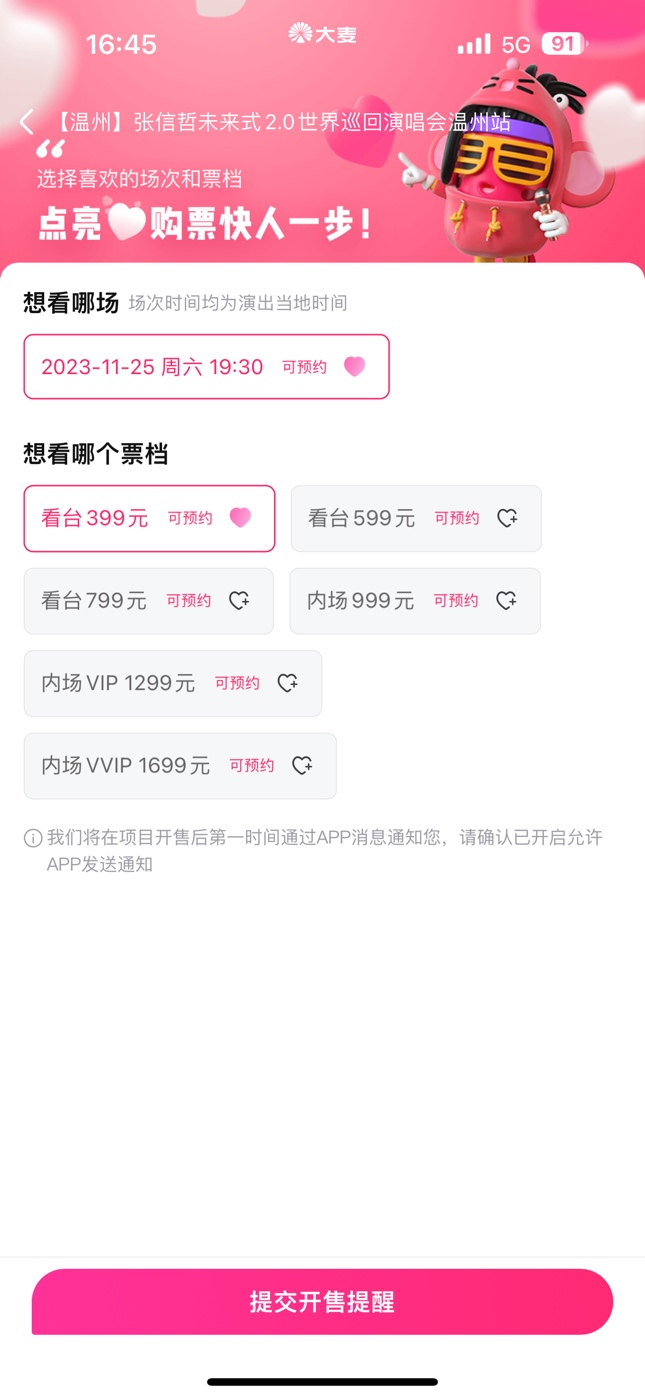Image resolution: width=645 pixels, height=1398 pixels.
Task: Choose the 看台 599元 ticket tier
Action: (416, 518)
